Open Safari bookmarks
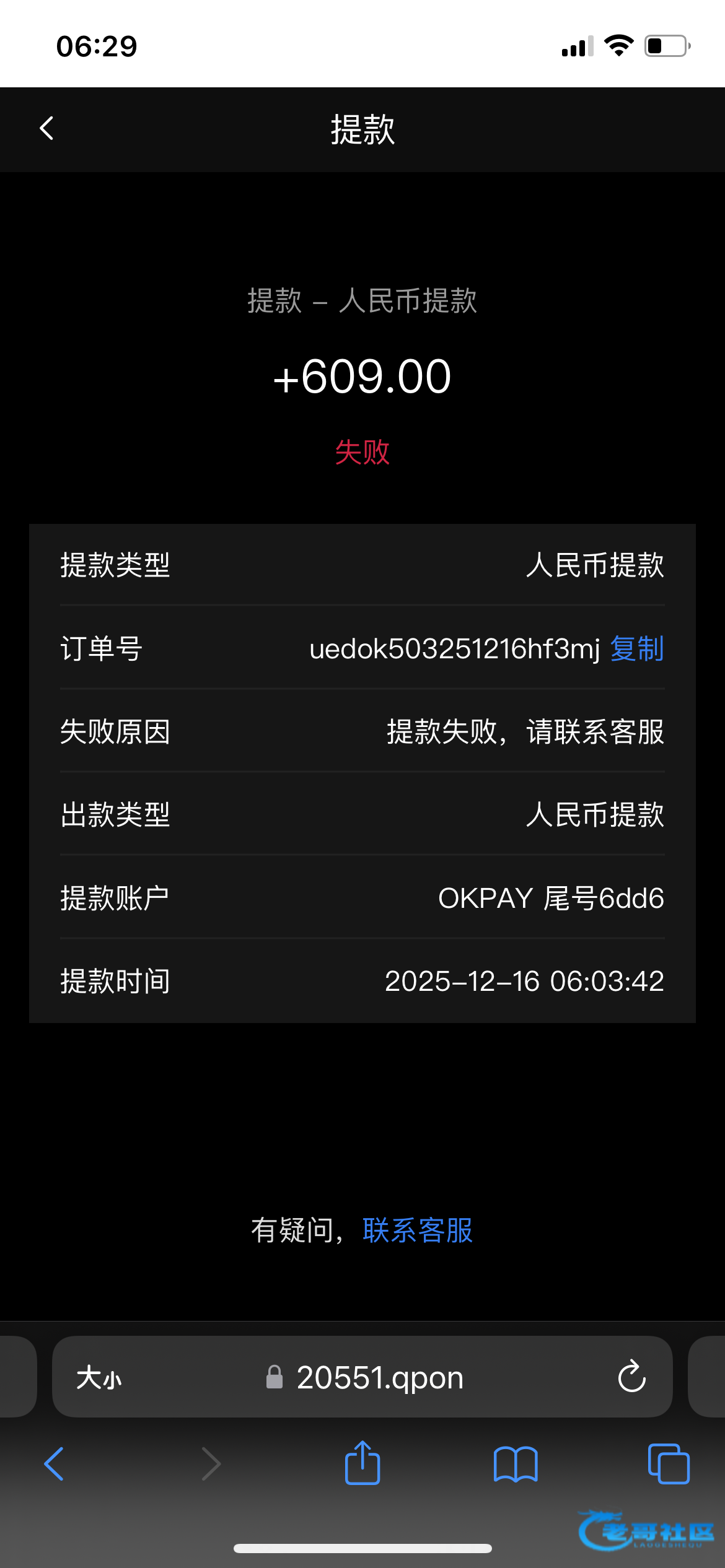 coord(516,1464)
